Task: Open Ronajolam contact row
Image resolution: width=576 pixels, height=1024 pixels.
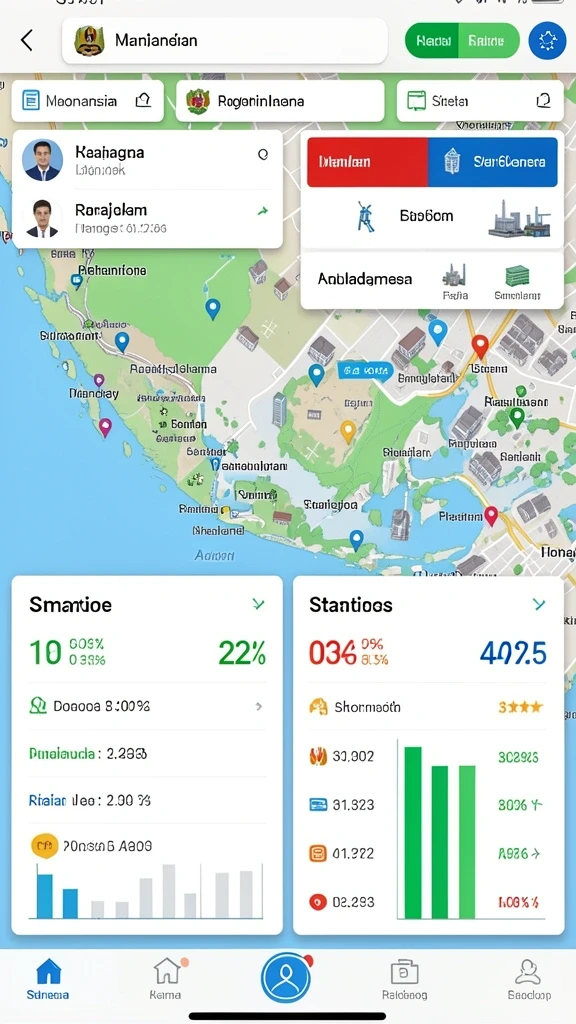Action: tap(148, 218)
